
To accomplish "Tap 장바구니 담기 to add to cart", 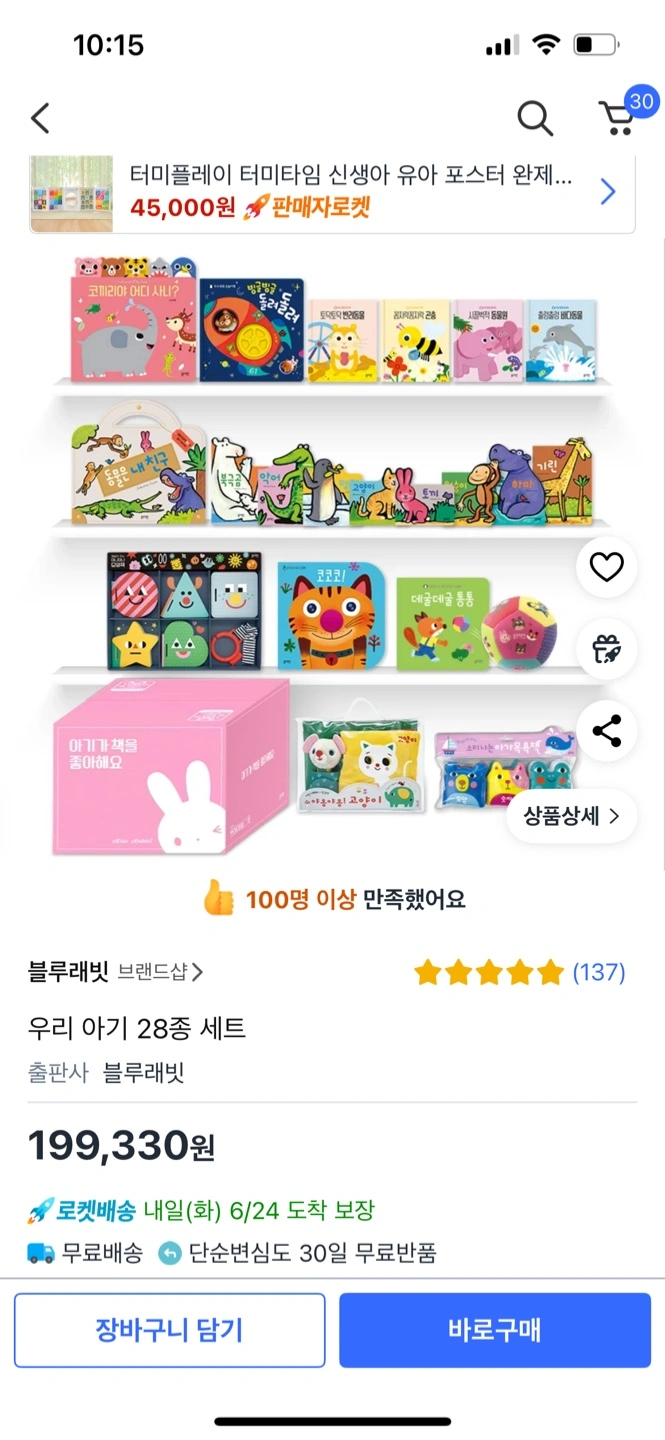I will coord(170,1330).
